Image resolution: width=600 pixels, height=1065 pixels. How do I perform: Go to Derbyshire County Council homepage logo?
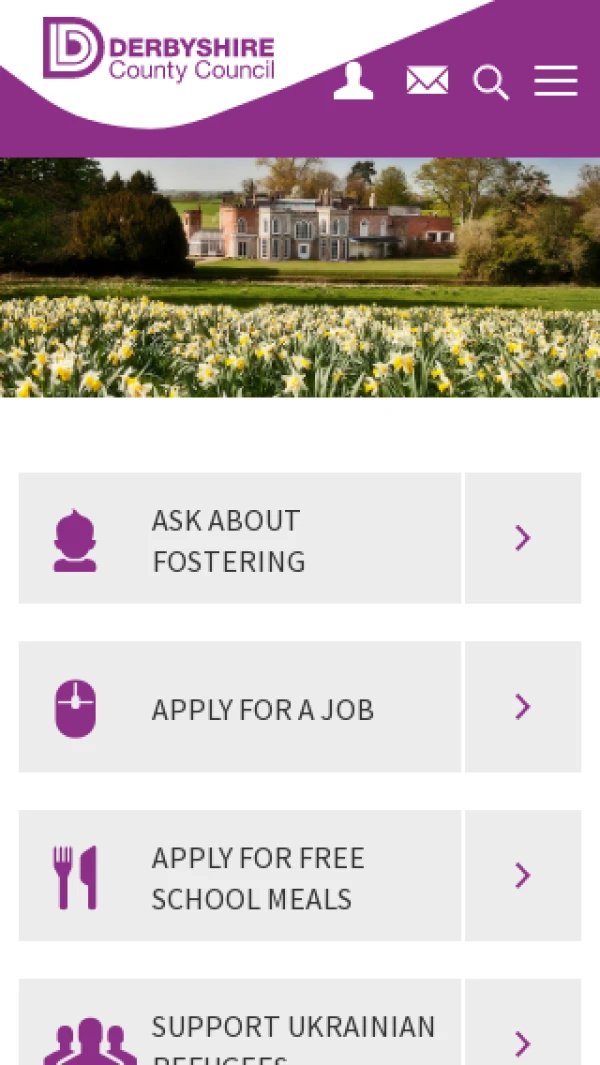[158, 49]
